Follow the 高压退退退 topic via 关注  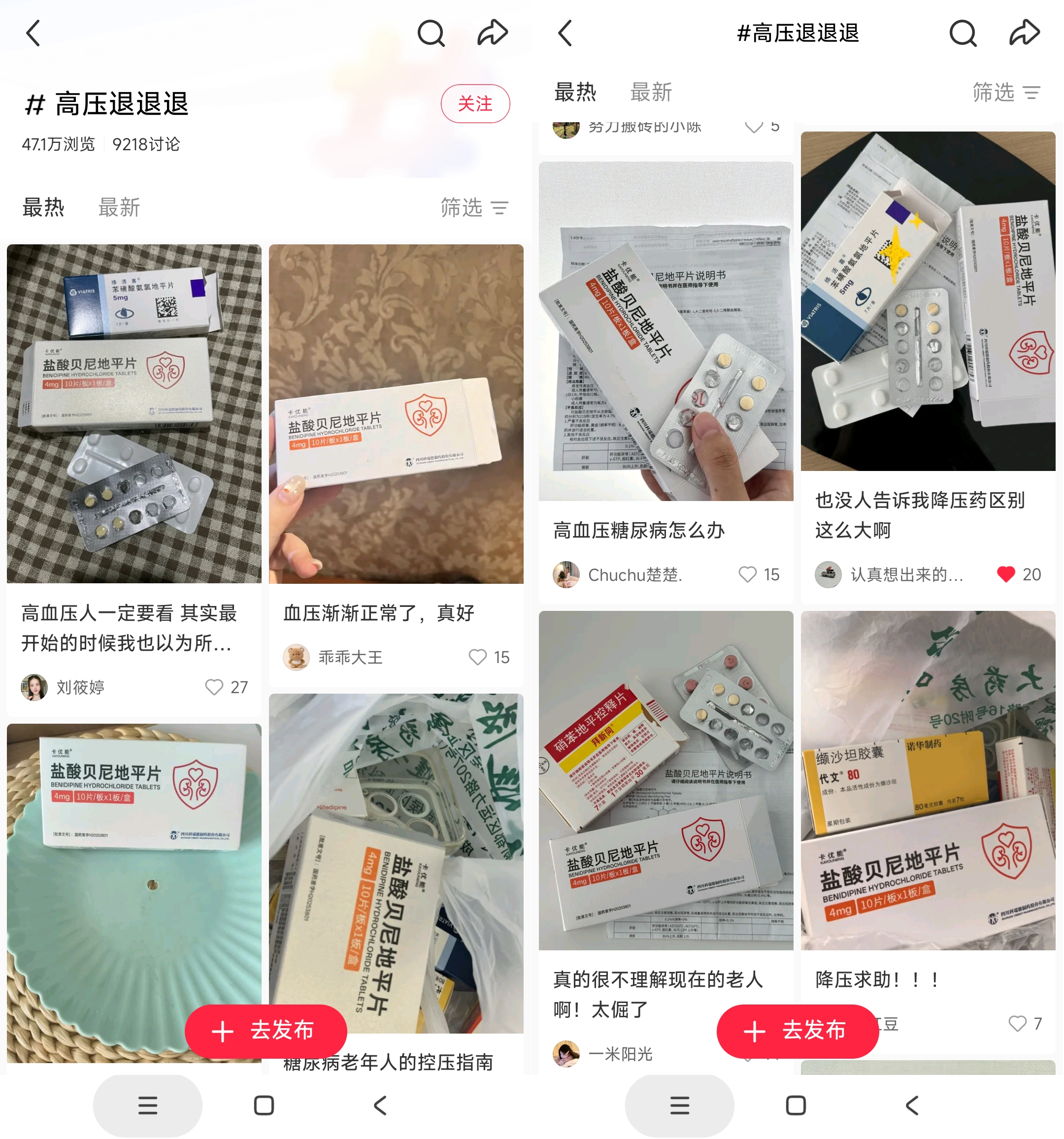pyautogui.click(x=474, y=103)
